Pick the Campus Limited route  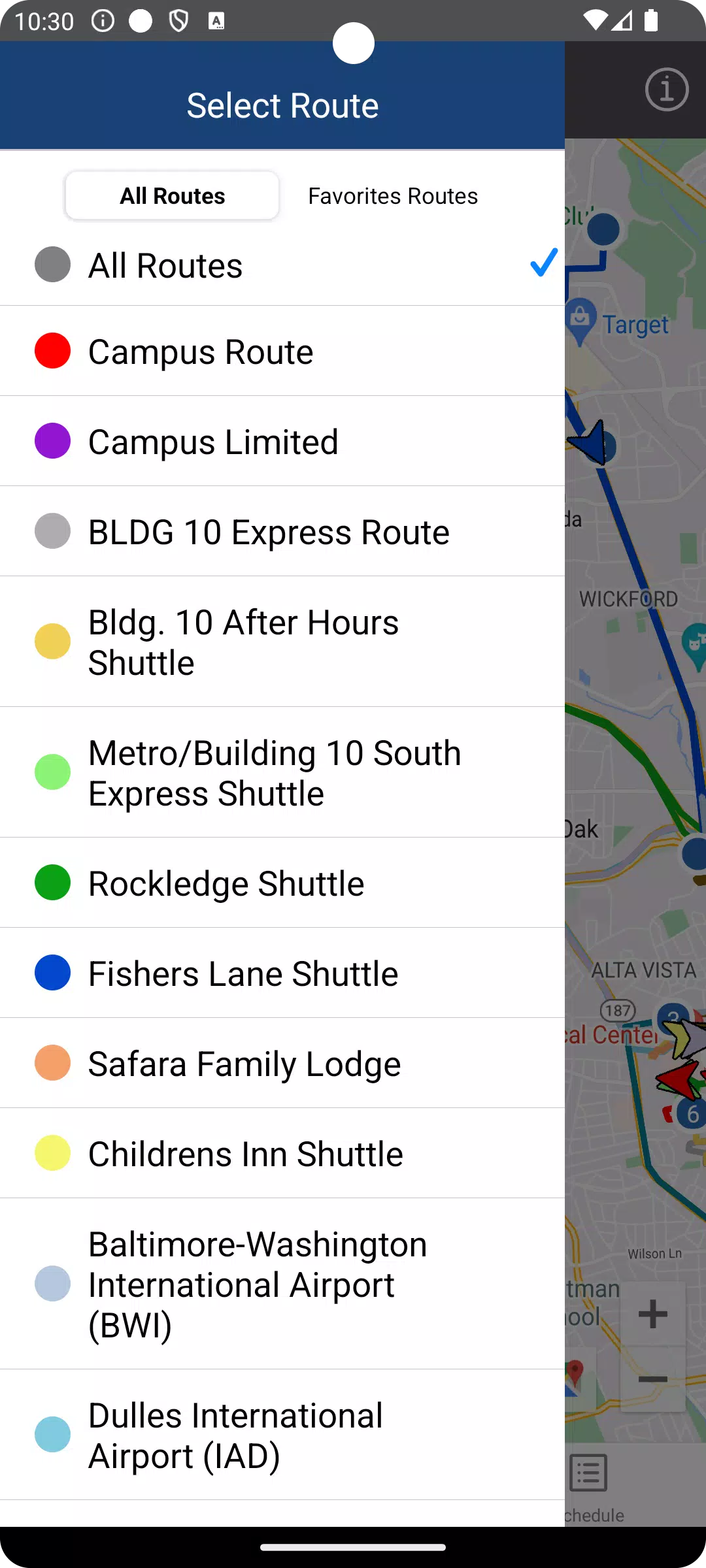tap(282, 441)
